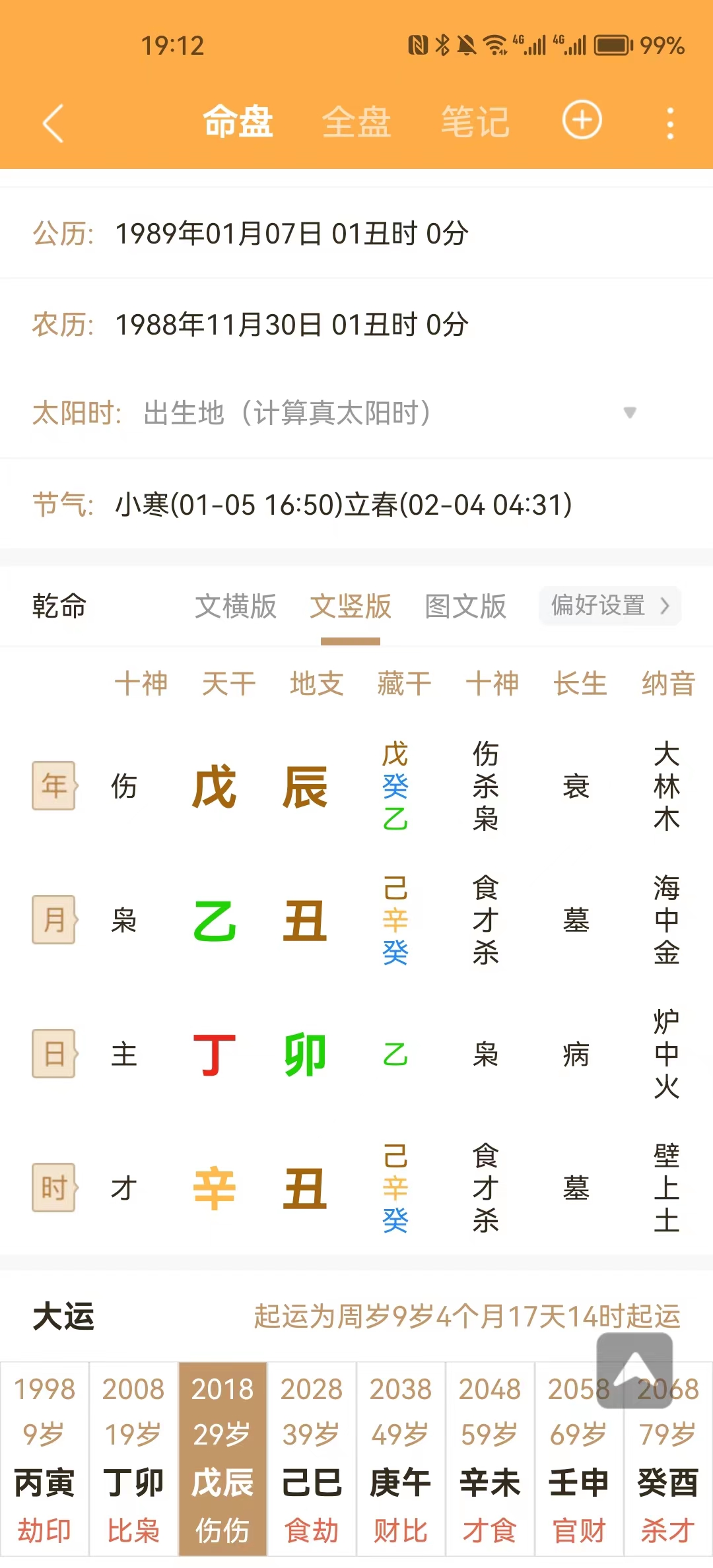Open the three-dot overflow menu
713x1568 pixels.
click(670, 123)
